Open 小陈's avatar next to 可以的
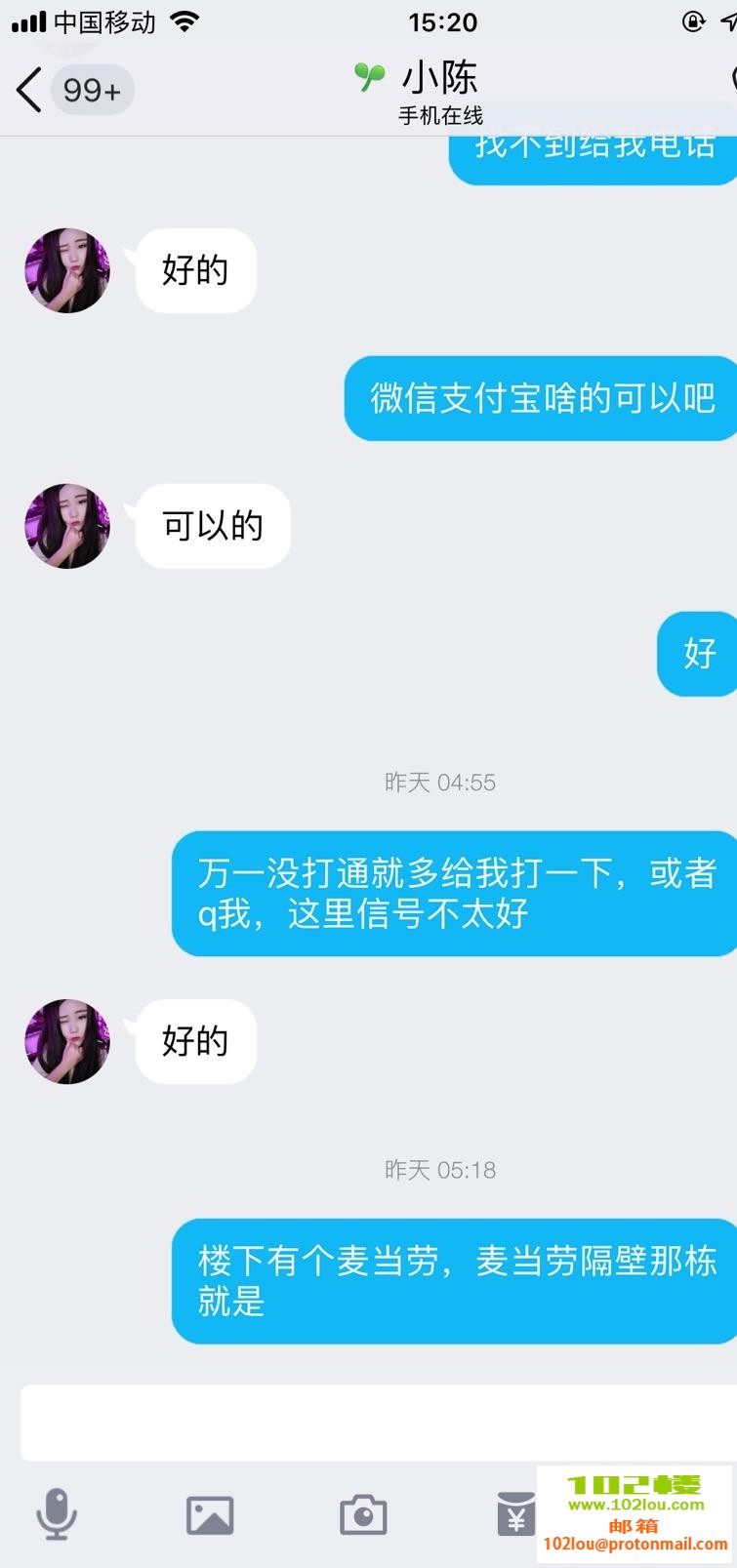The height and width of the screenshot is (1568, 737). point(67,526)
